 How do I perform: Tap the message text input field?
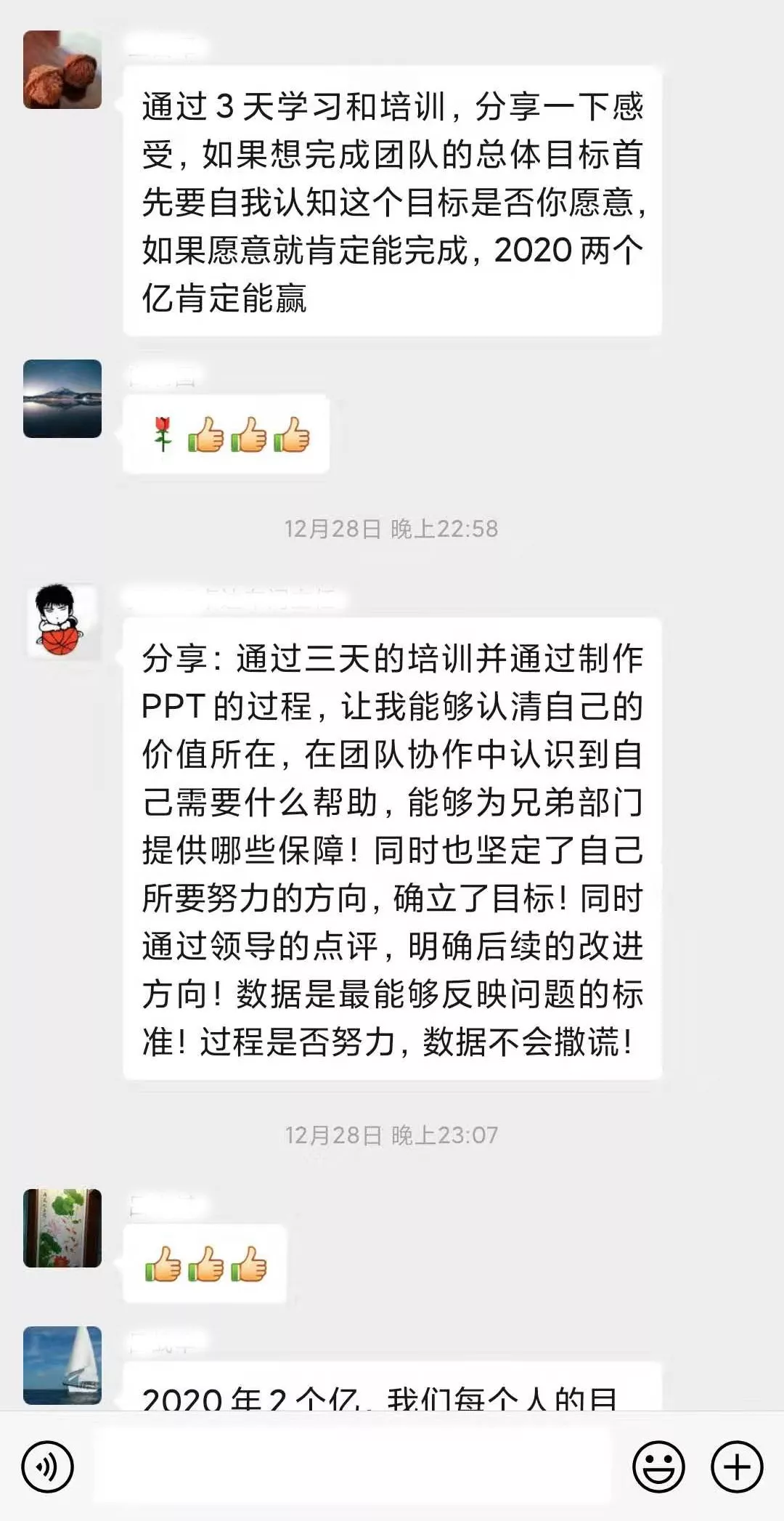(x=356, y=1467)
